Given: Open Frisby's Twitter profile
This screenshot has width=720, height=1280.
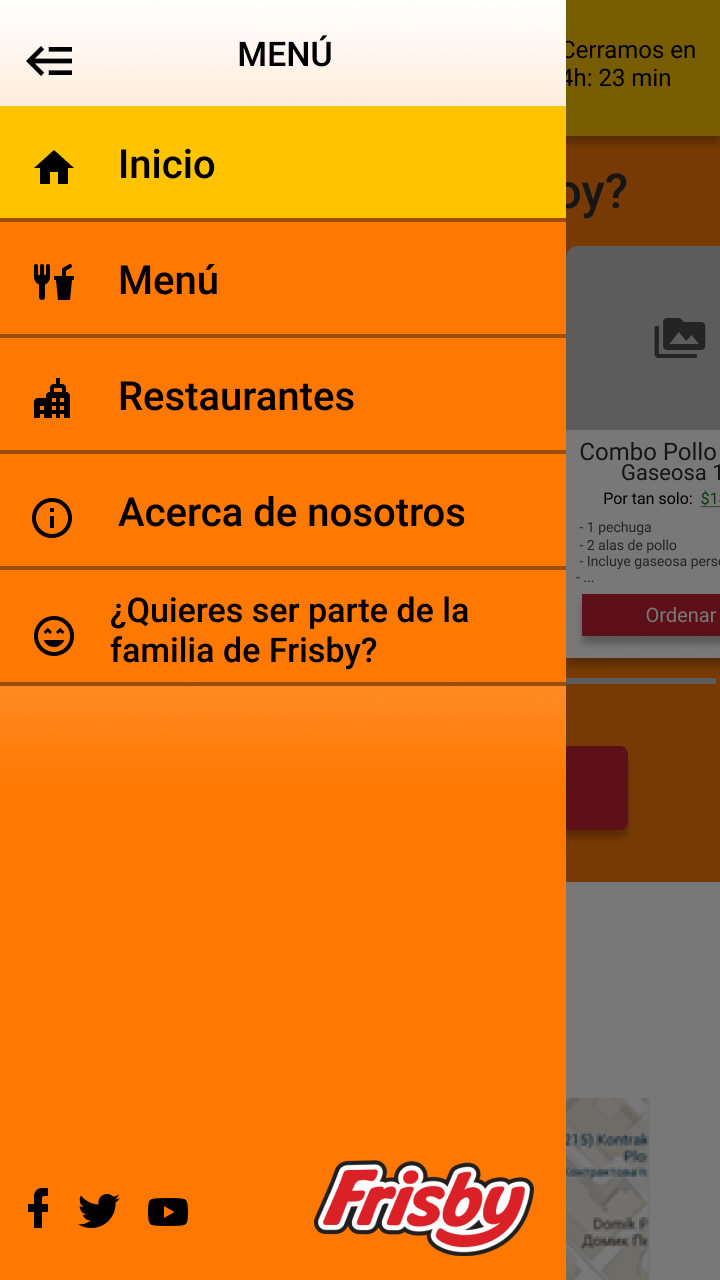Looking at the screenshot, I should [99, 1211].
